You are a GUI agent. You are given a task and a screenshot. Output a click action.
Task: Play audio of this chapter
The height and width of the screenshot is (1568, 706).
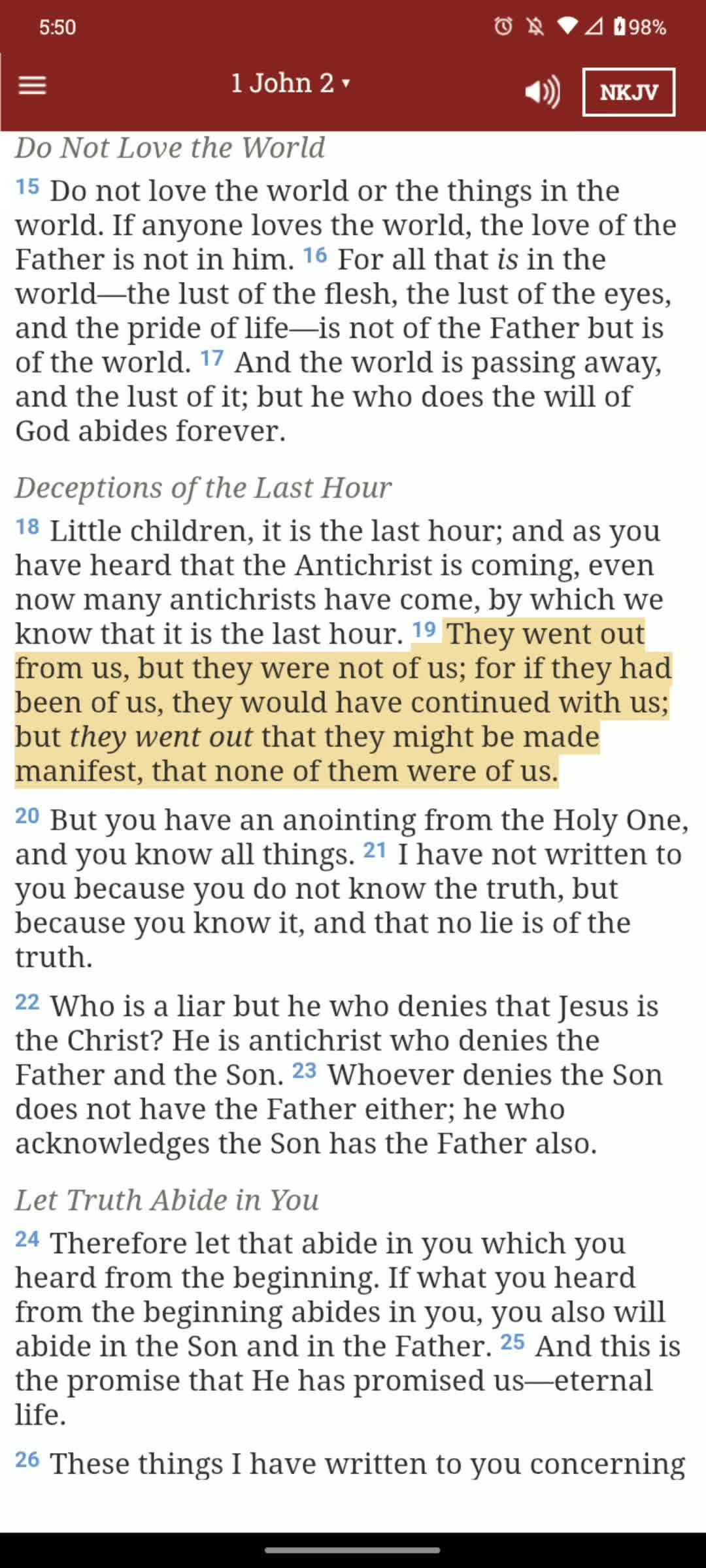pos(543,92)
